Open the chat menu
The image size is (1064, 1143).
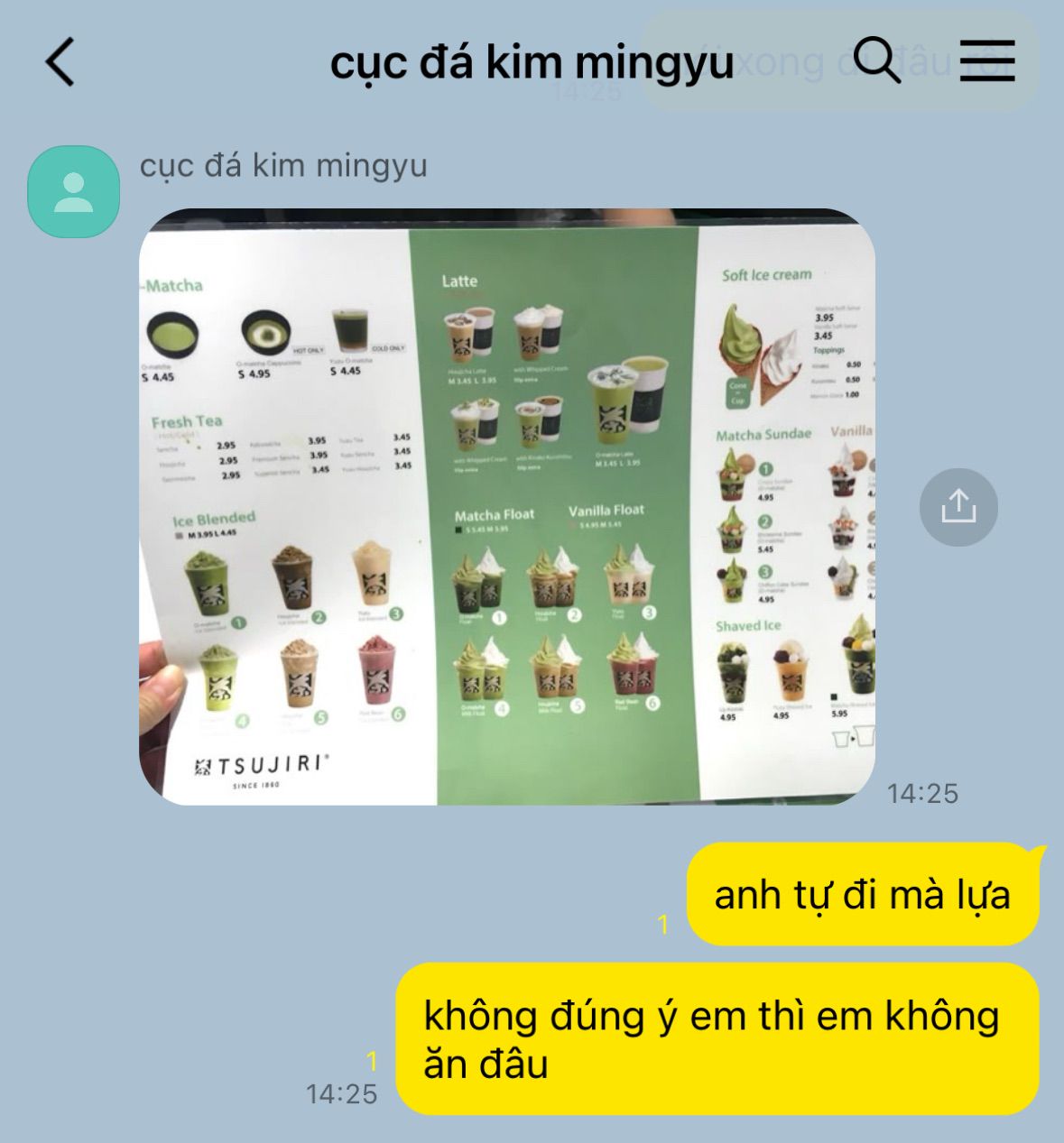tap(987, 61)
